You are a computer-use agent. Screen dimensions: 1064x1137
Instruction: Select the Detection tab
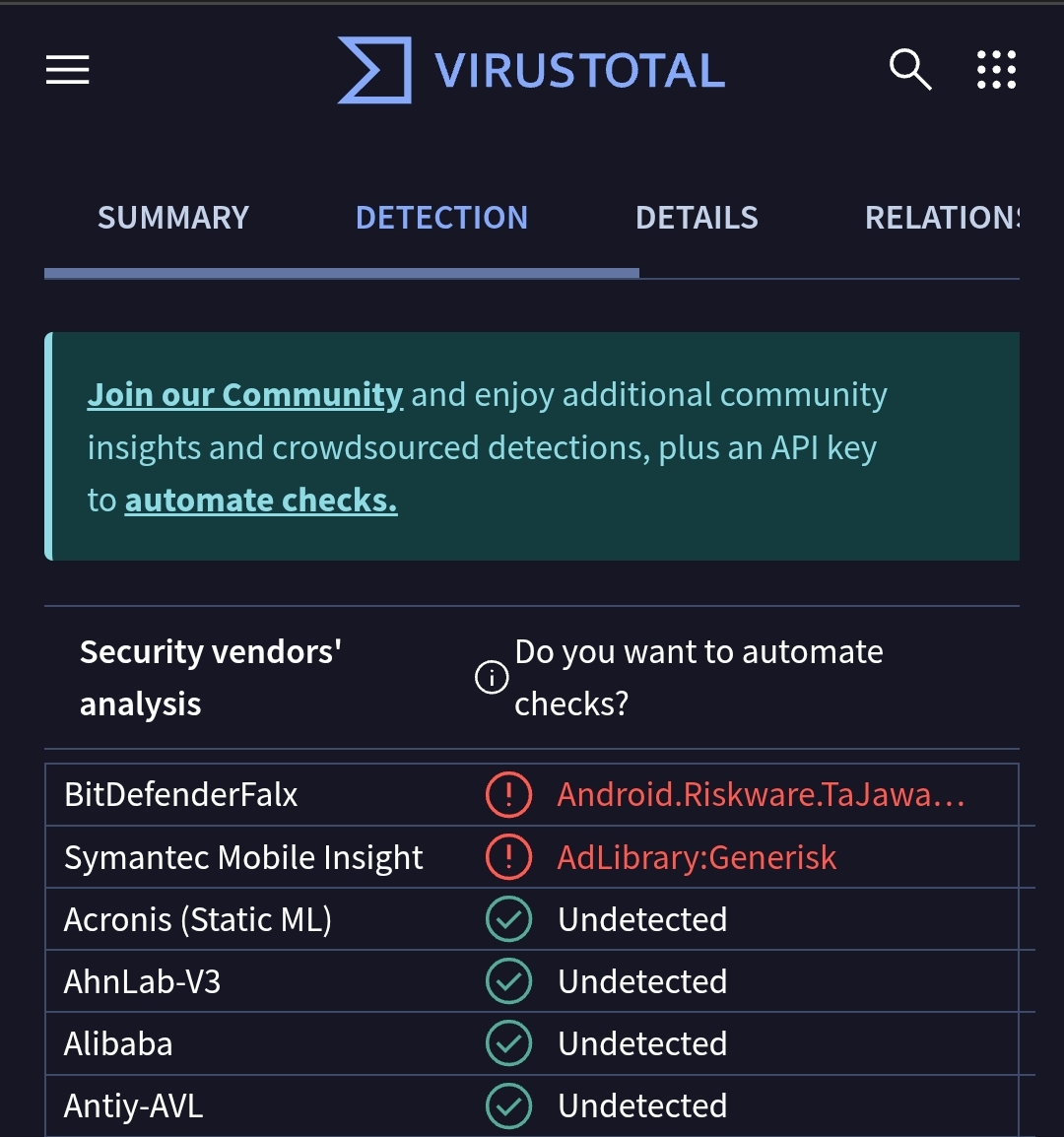441,218
